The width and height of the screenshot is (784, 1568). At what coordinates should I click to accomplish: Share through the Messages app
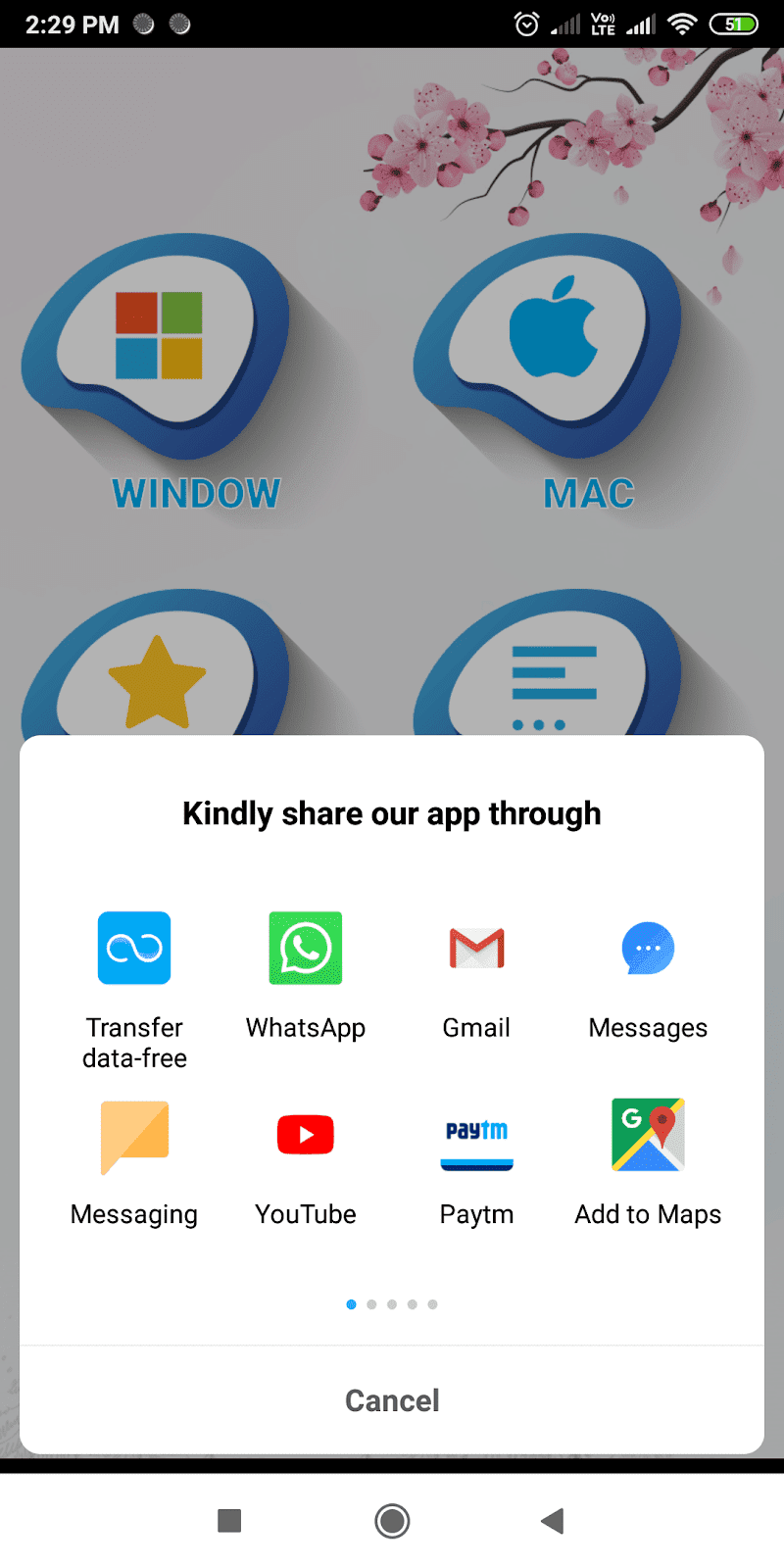tap(648, 948)
